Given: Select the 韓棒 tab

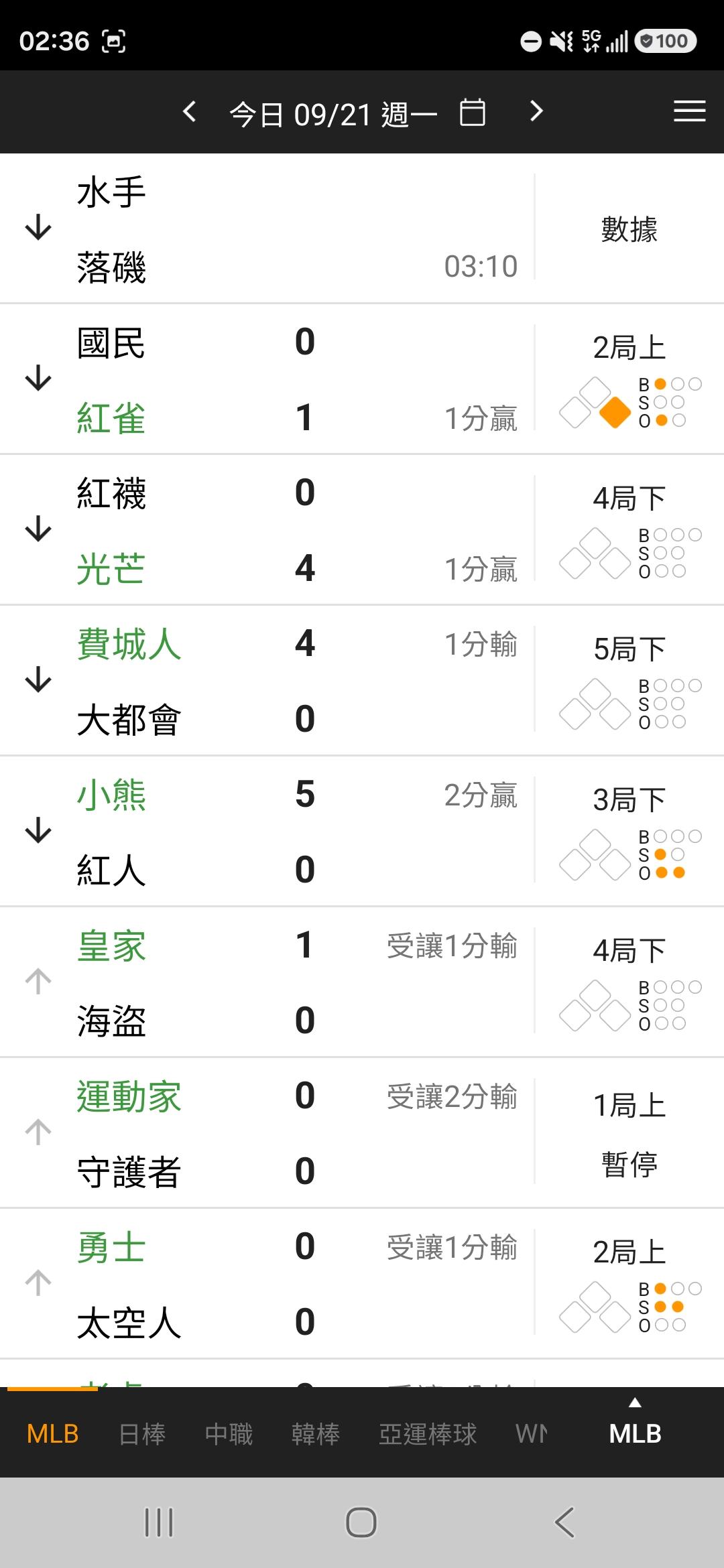Looking at the screenshot, I should click(x=316, y=1434).
